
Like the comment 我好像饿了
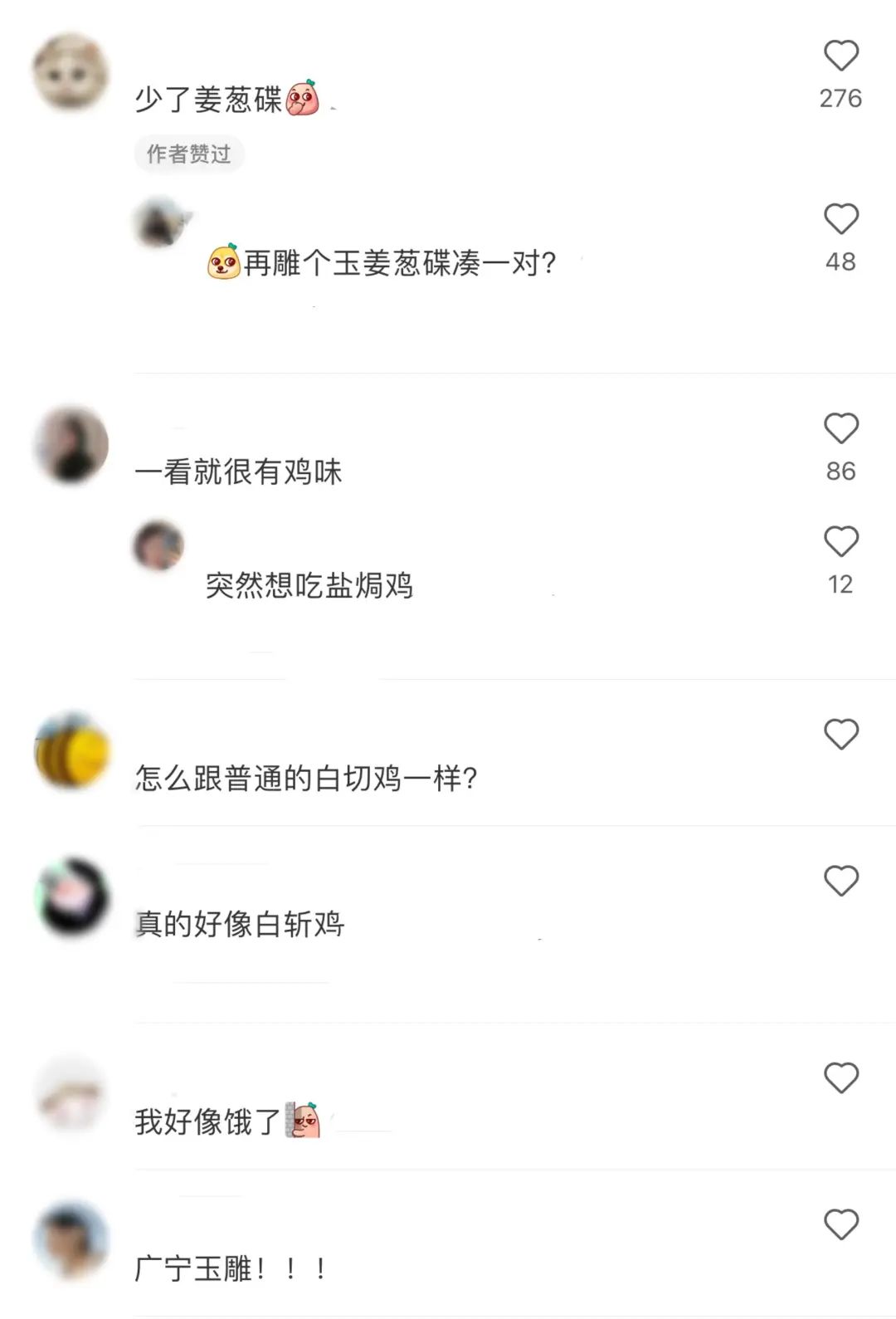[840, 1078]
